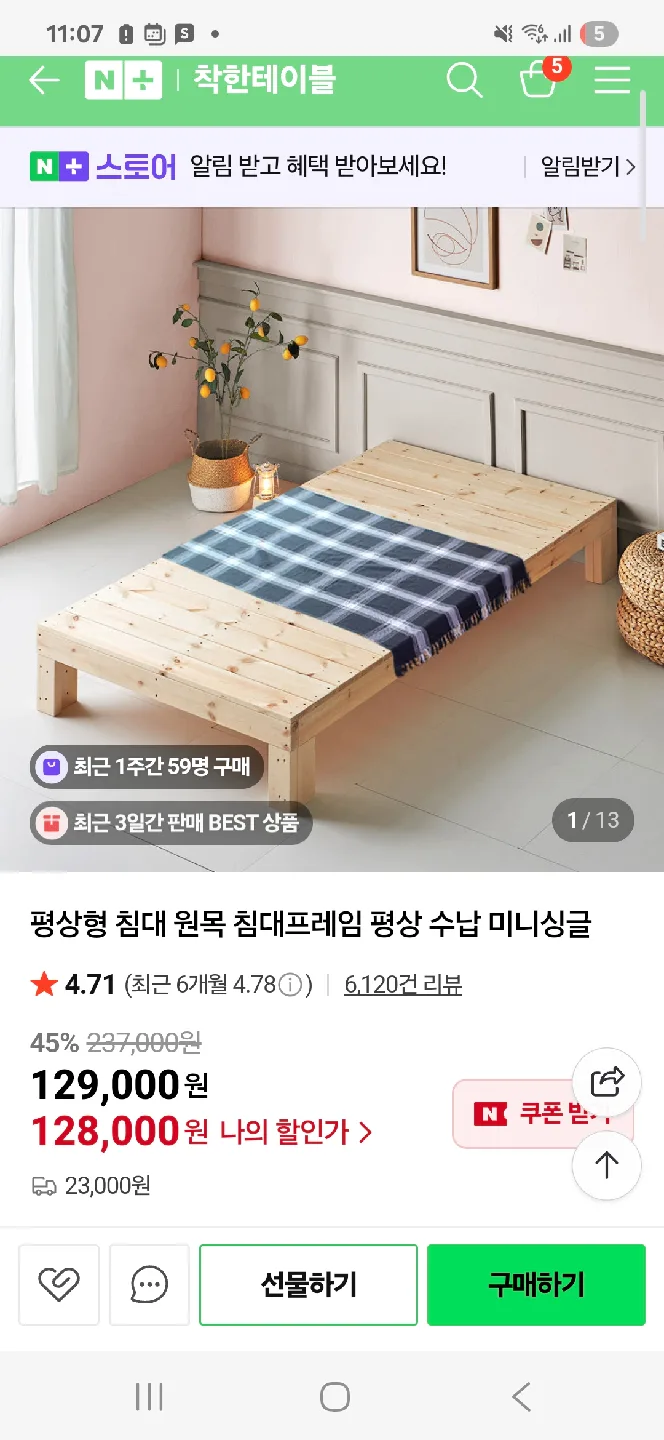Open the 6,120건 리뷰 reviews link
This screenshot has height=1440, width=664.
pos(403,985)
